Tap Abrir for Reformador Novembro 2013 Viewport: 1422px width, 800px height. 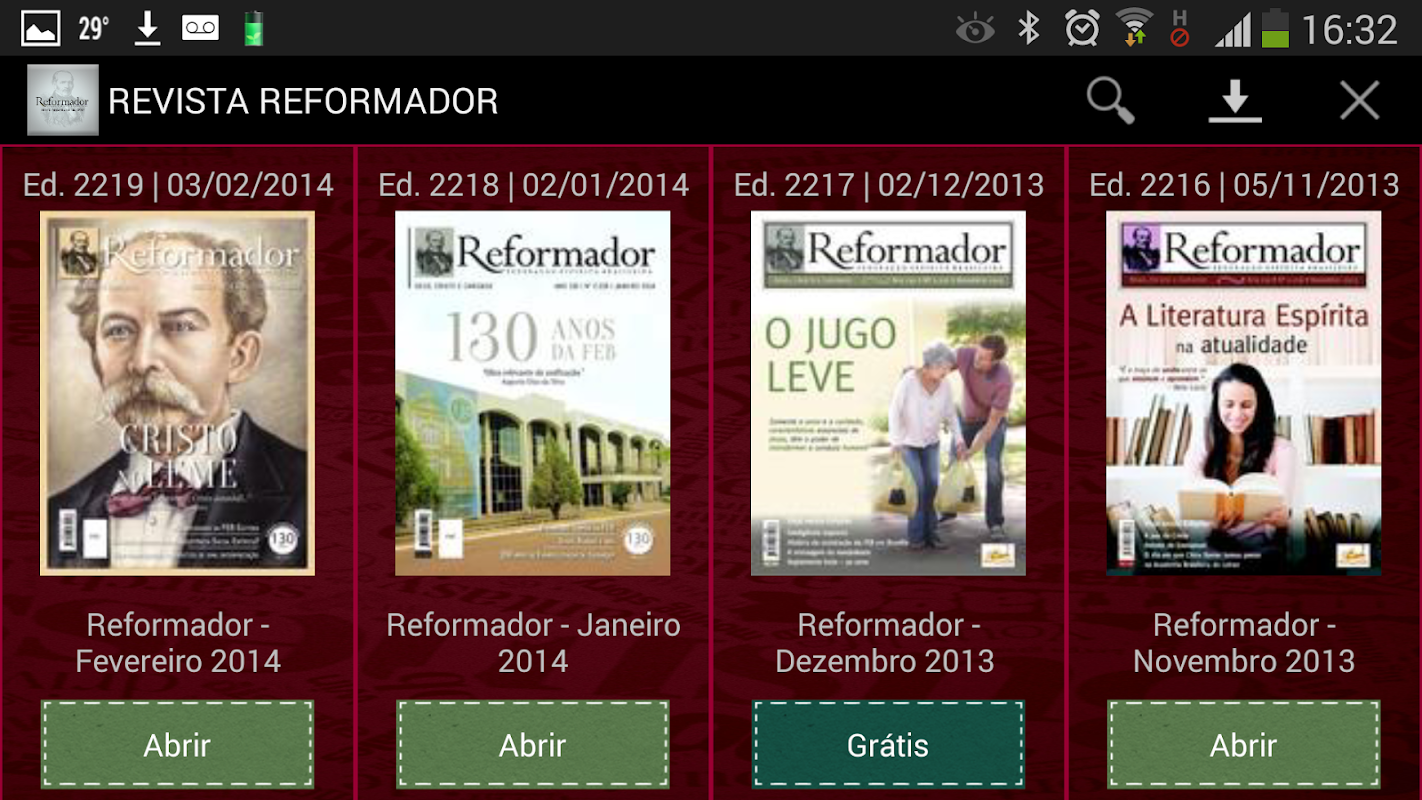tap(1244, 745)
